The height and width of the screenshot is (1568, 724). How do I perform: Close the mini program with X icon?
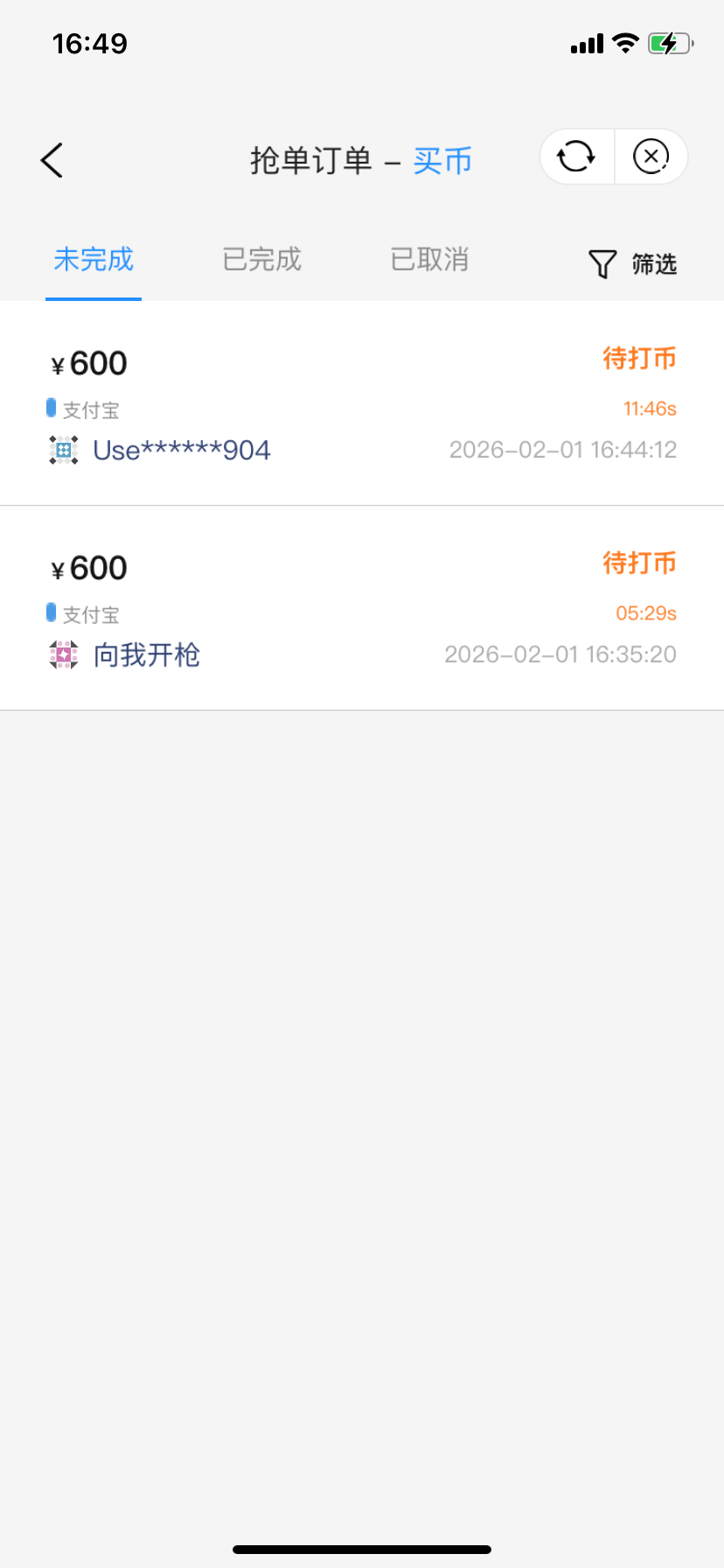point(651,157)
